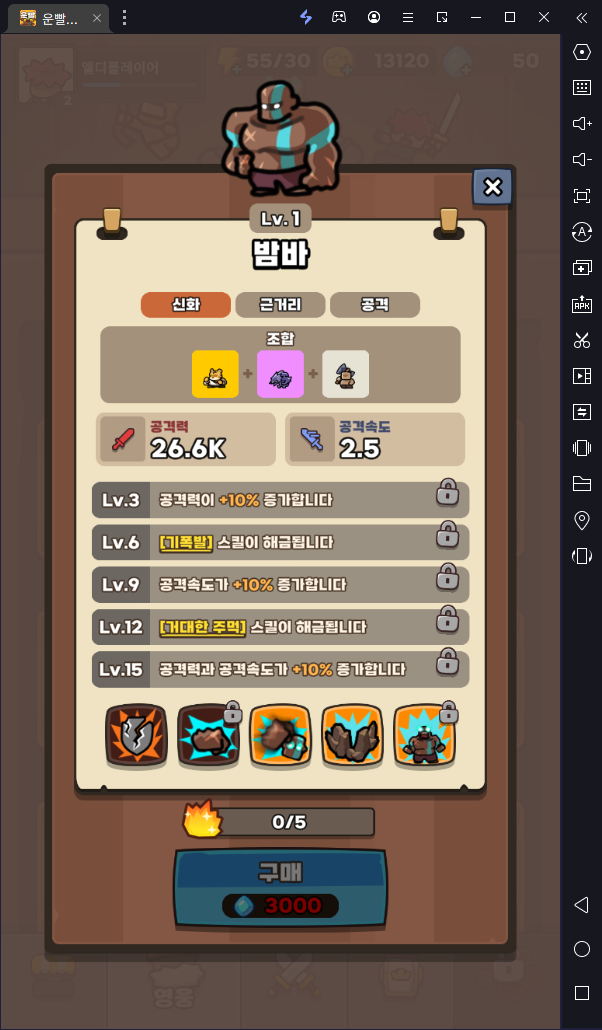Tap the 신화 grade chip
The height and width of the screenshot is (1030, 602).
[186, 305]
